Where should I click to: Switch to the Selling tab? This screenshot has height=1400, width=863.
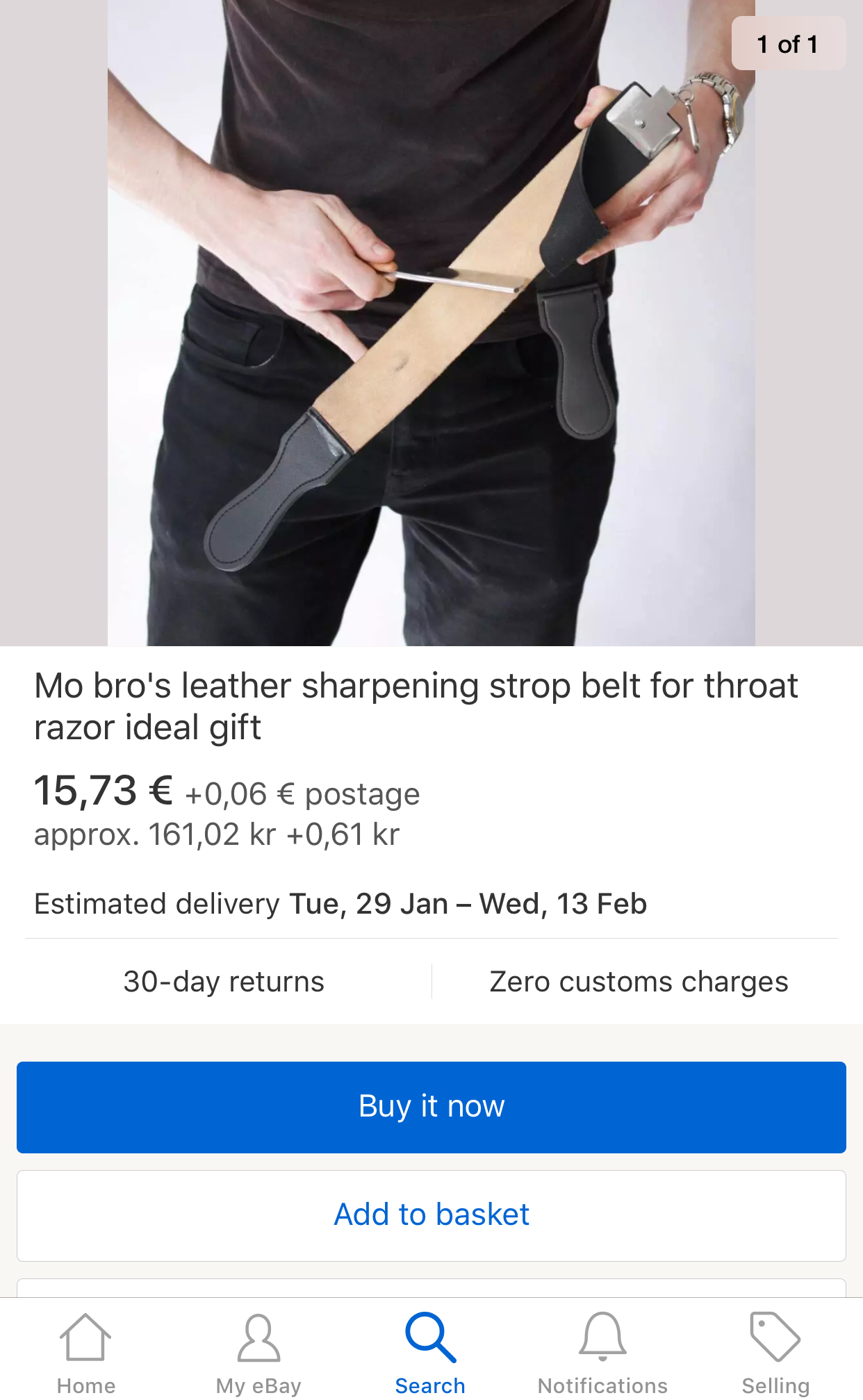(775, 1352)
